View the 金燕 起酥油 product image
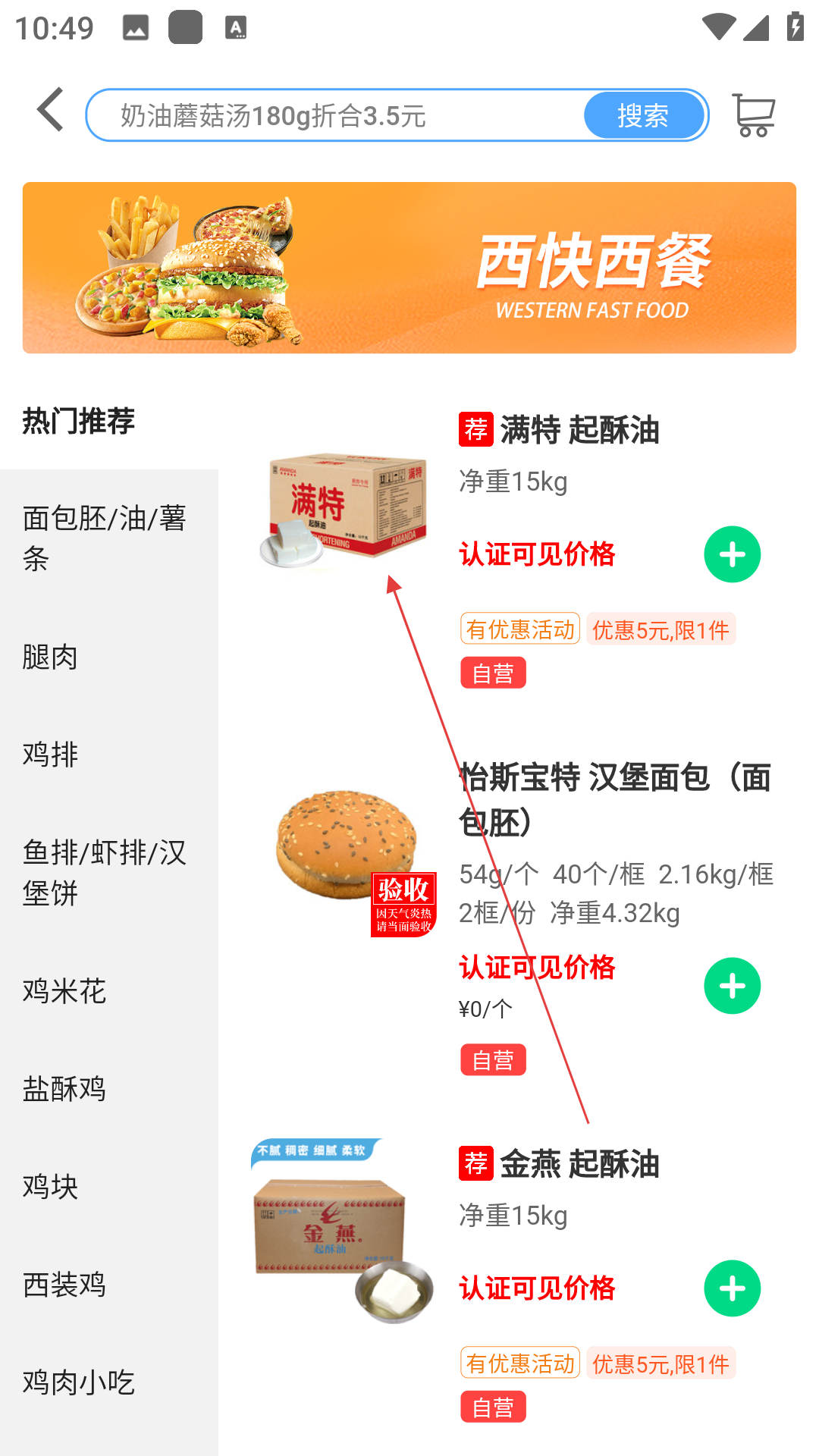The width and height of the screenshot is (819, 1456). [343, 1230]
